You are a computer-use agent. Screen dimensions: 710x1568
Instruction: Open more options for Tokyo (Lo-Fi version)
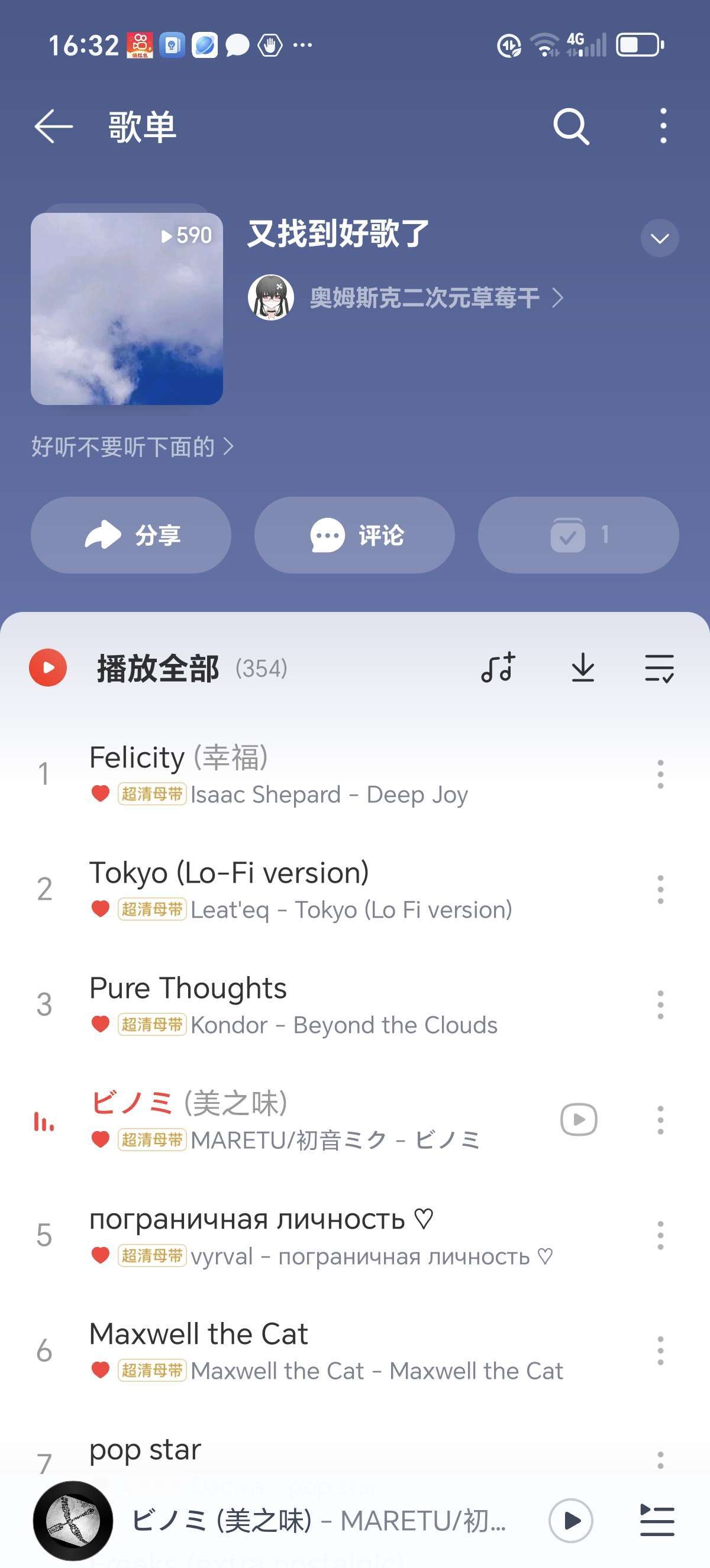(660, 889)
